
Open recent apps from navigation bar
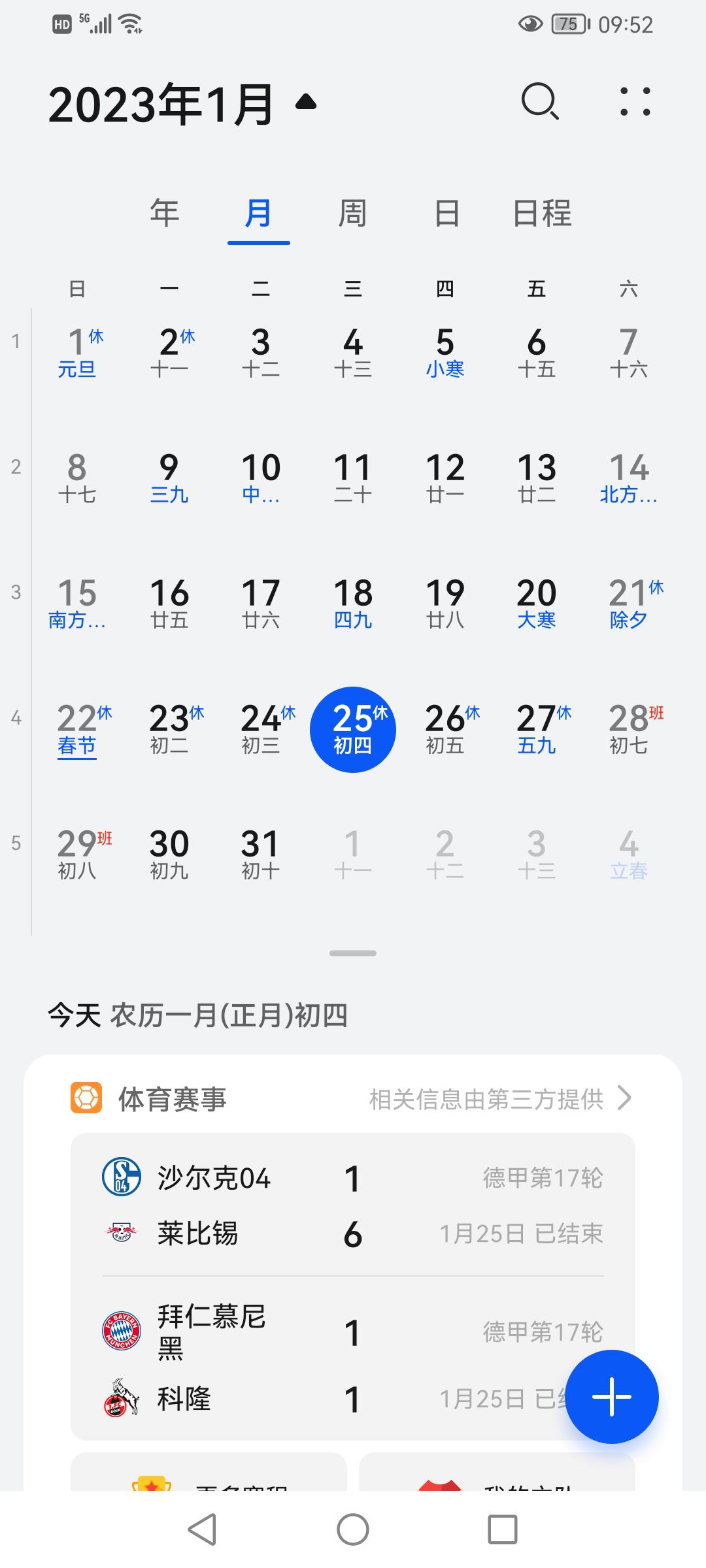[503, 1529]
